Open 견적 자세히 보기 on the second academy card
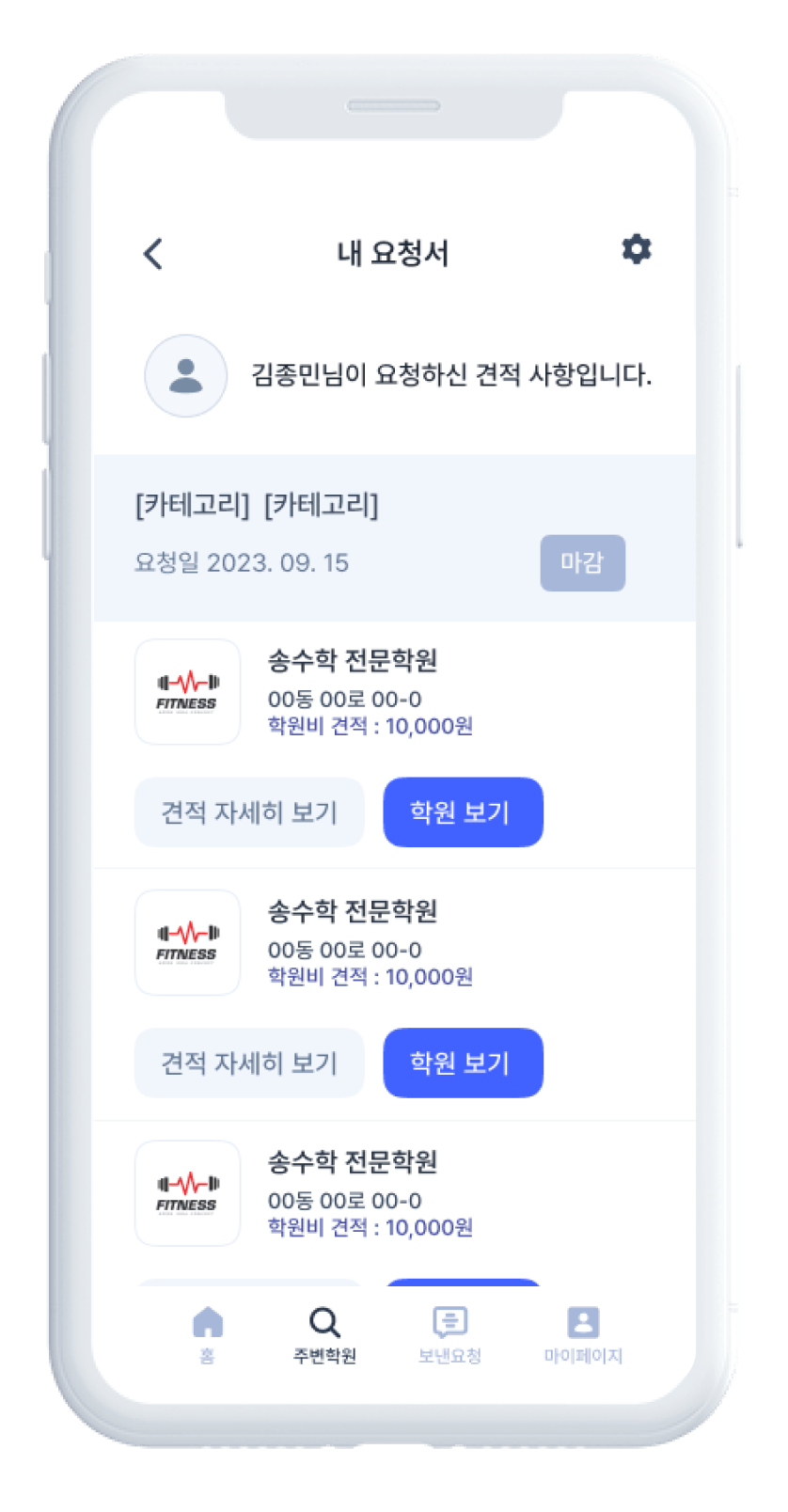Viewport: 788px width, 1512px height. coord(249,1063)
